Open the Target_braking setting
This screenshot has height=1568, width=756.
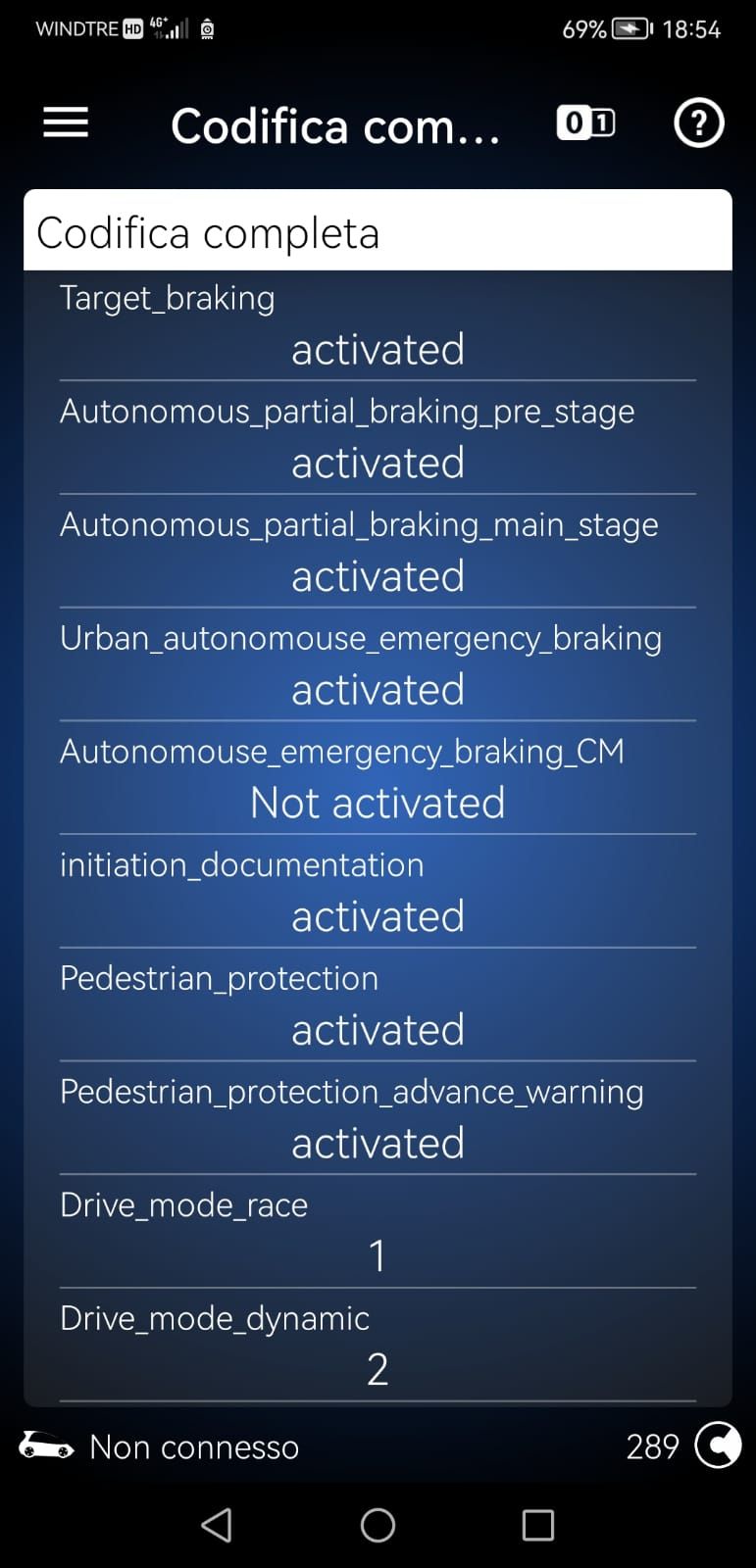click(x=378, y=325)
